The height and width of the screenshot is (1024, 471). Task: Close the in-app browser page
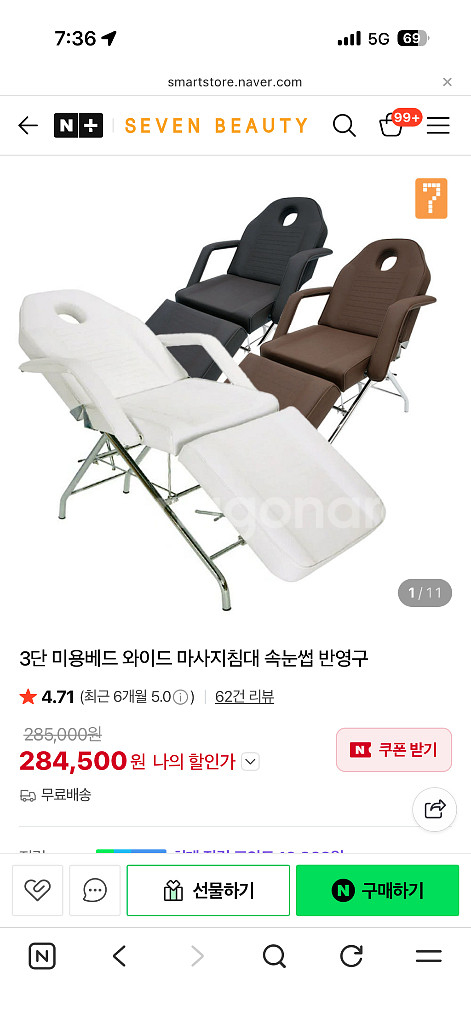coord(447,82)
